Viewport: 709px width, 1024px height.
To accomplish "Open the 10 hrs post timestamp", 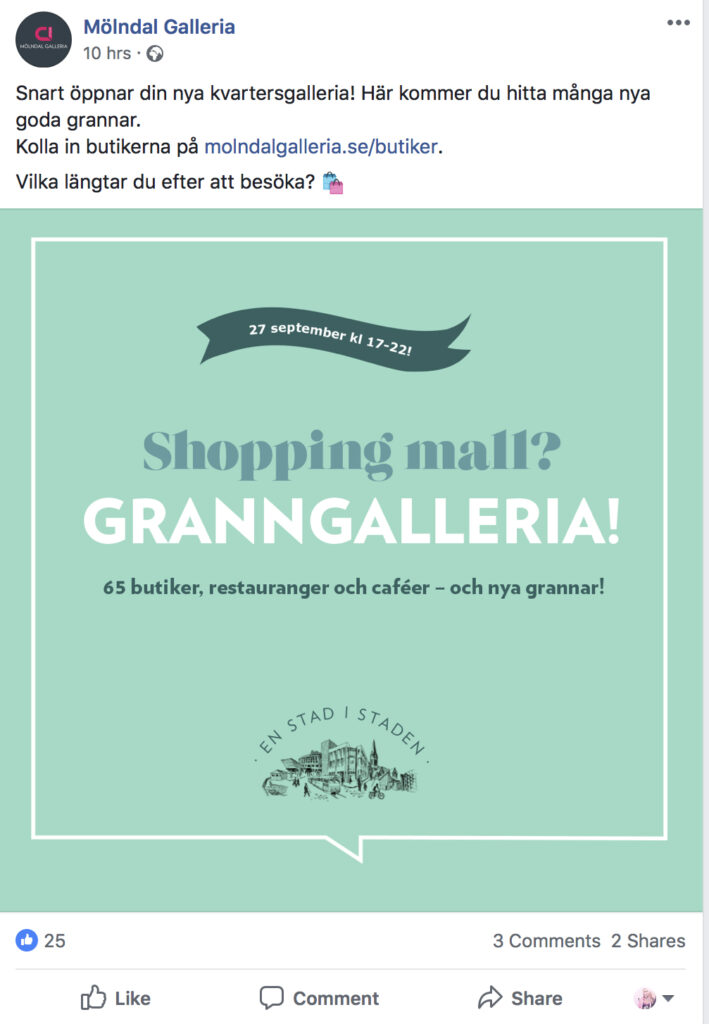I will click(106, 53).
